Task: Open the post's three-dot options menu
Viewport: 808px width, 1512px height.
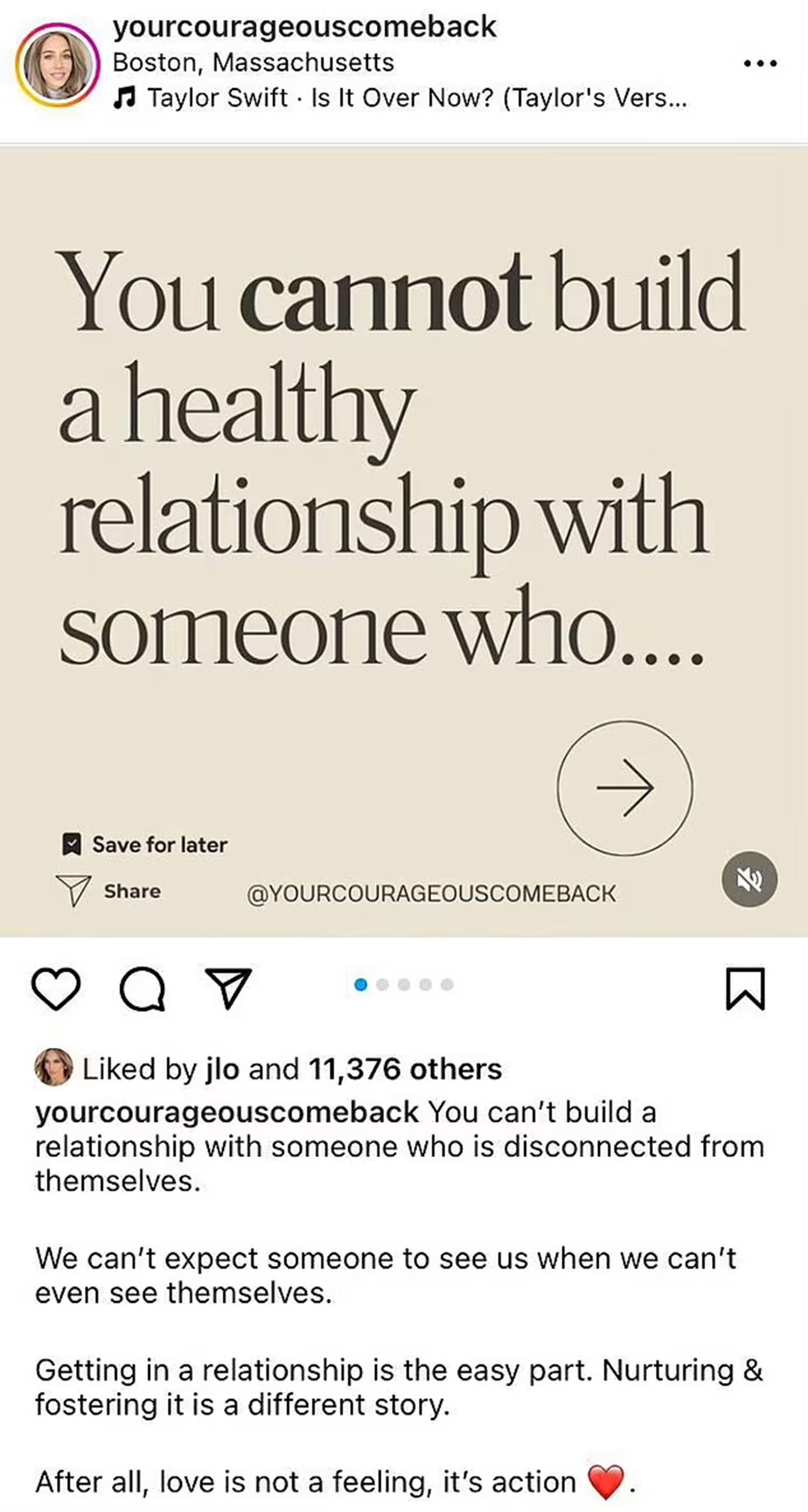Action: coord(760,63)
